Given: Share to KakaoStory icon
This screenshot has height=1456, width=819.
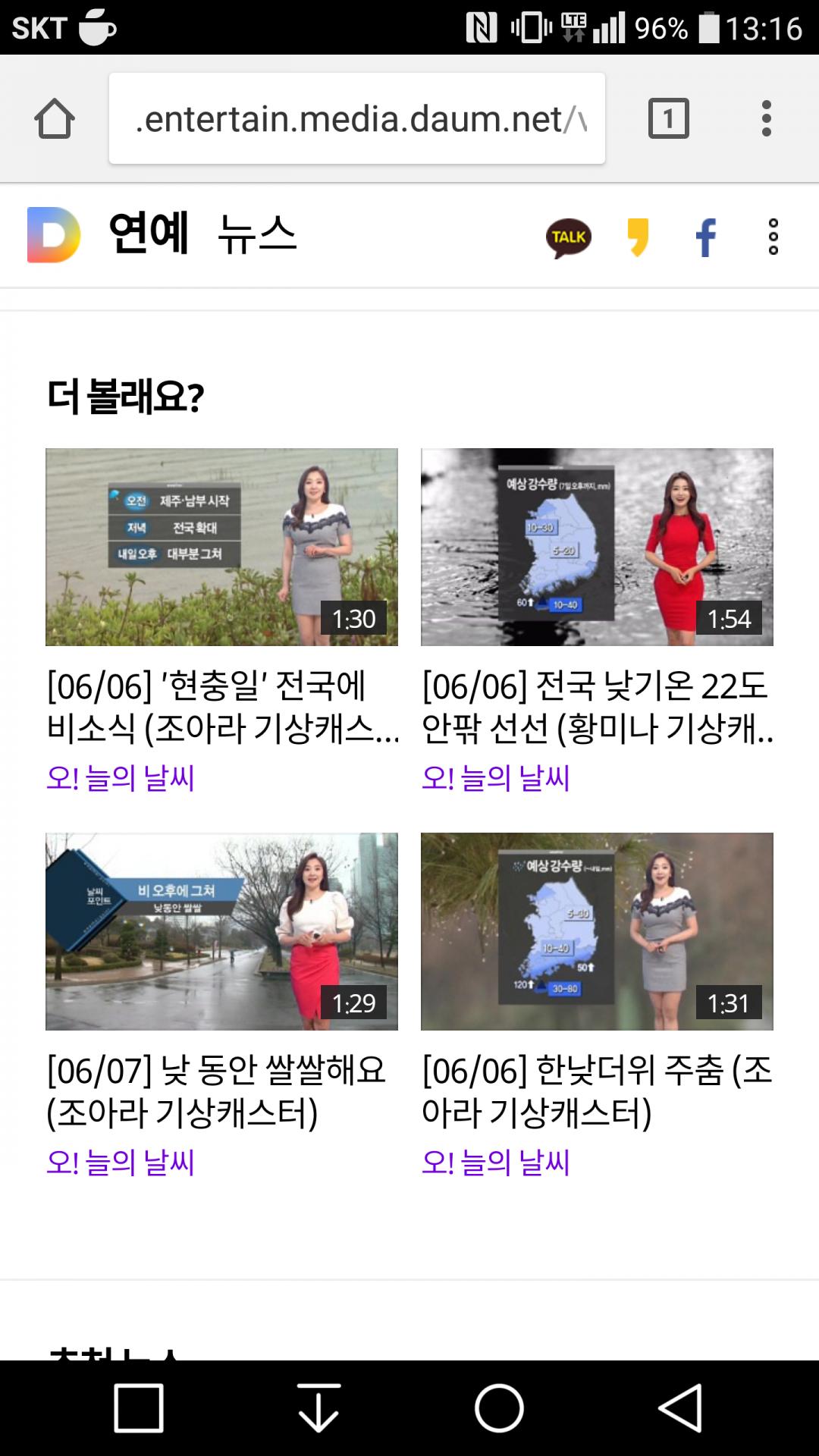Looking at the screenshot, I should coord(638,237).
